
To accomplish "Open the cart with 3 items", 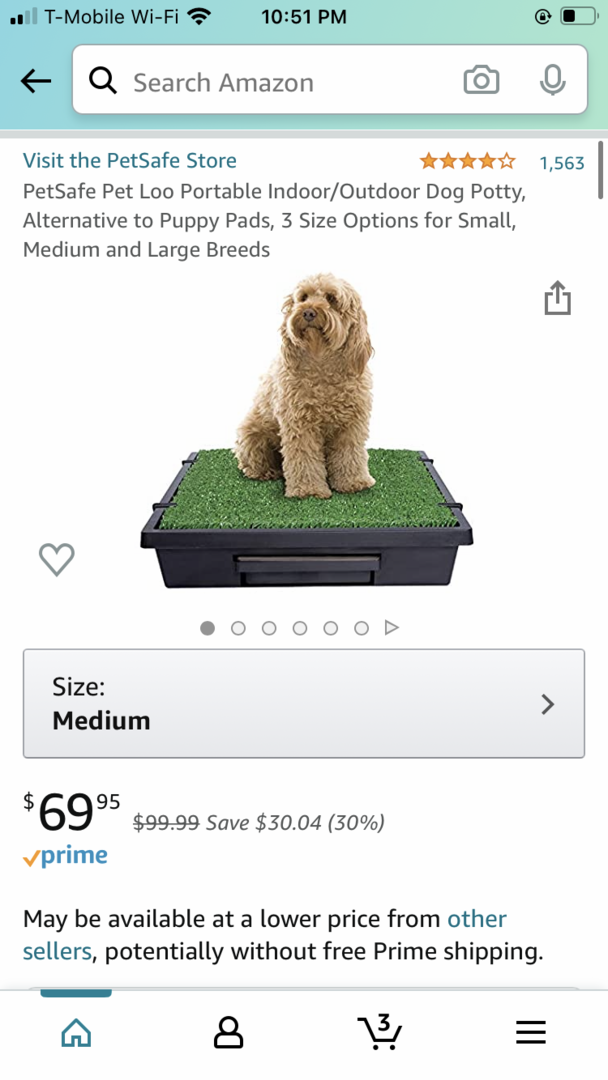I will [x=380, y=1030].
